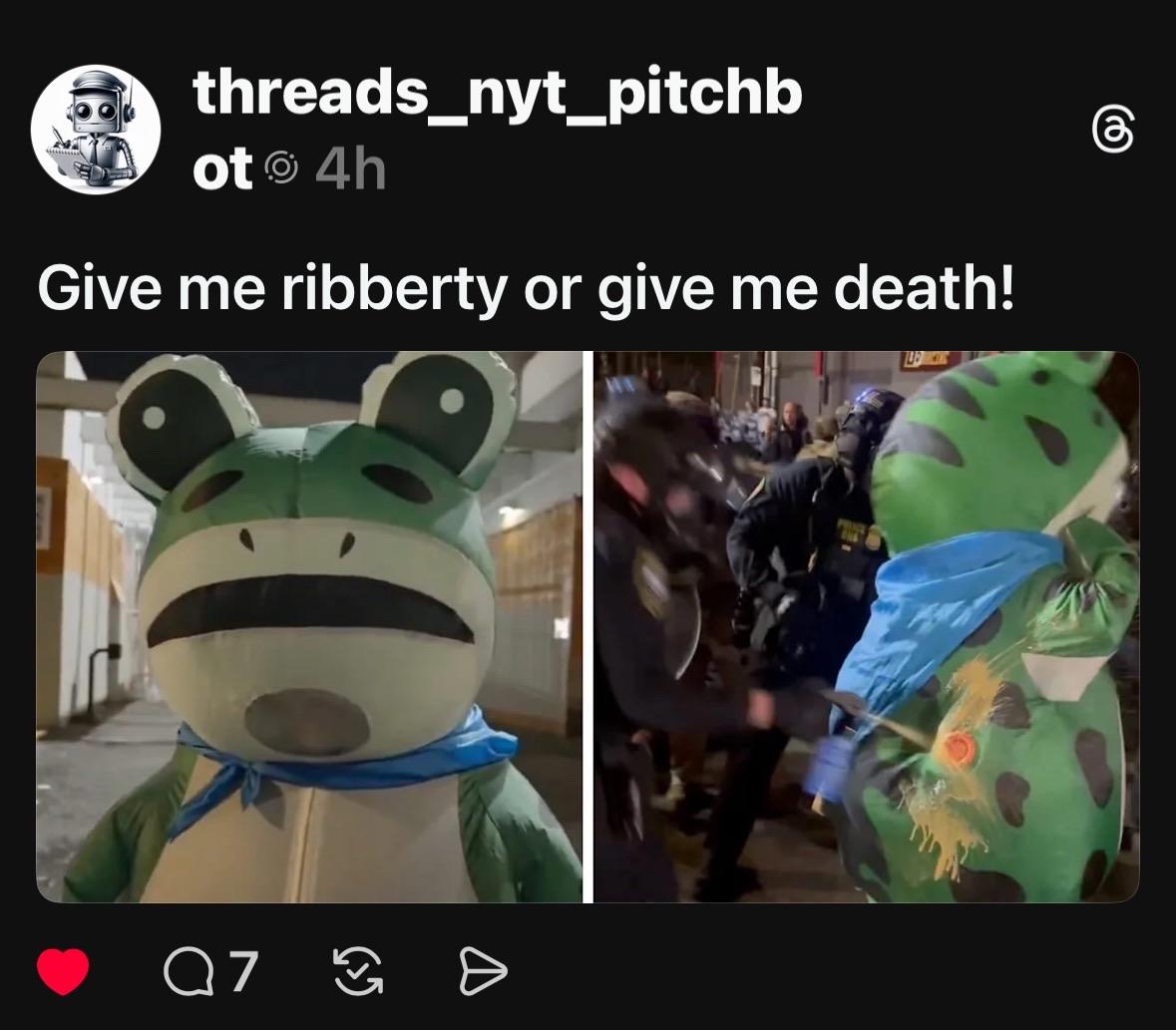This screenshot has width=1176, height=1030.
Task: Tap the threads_nyt_pitchbot username
Action: (x=496, y=95)
